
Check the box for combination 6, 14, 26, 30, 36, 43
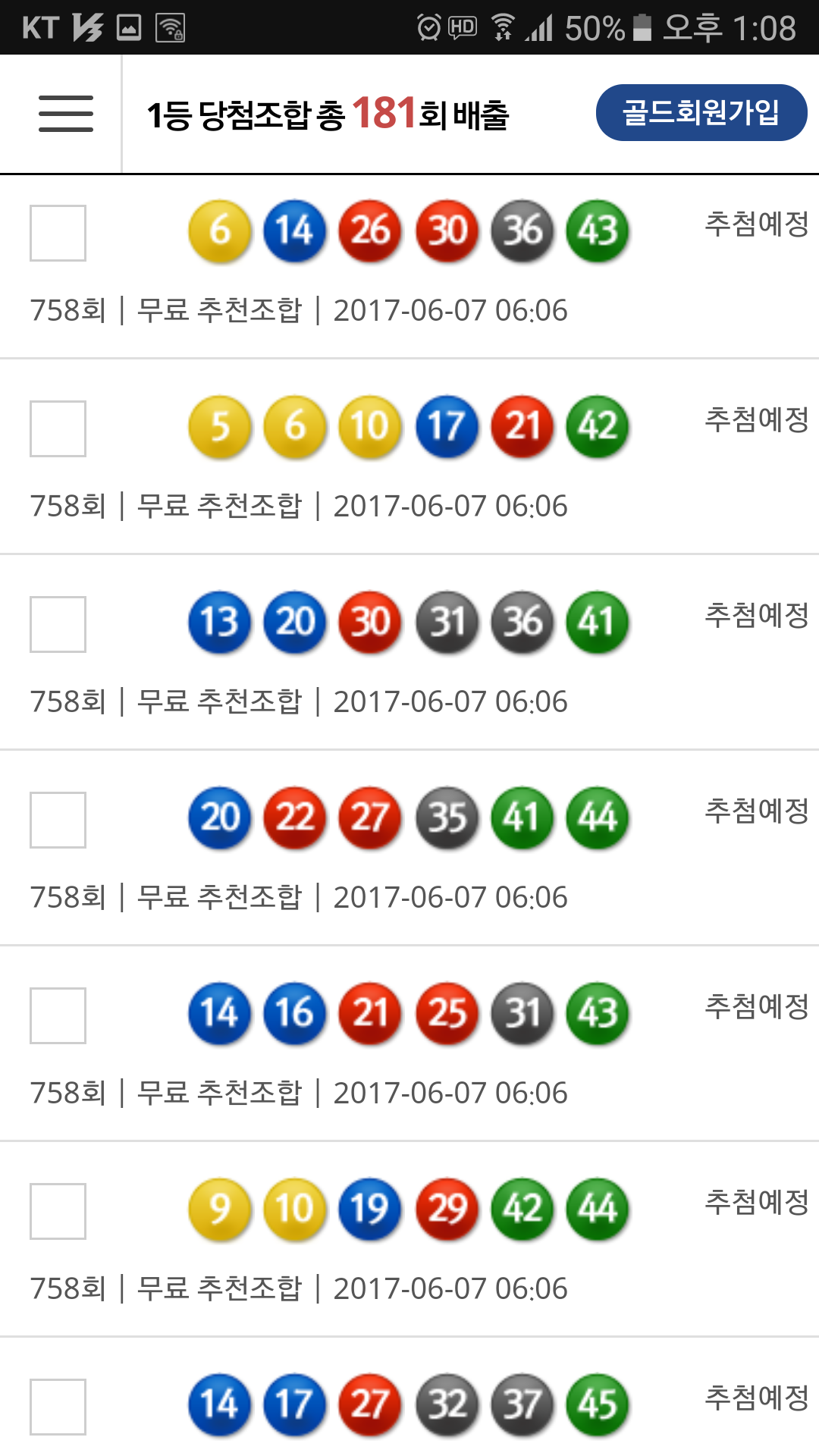point(58,233)
